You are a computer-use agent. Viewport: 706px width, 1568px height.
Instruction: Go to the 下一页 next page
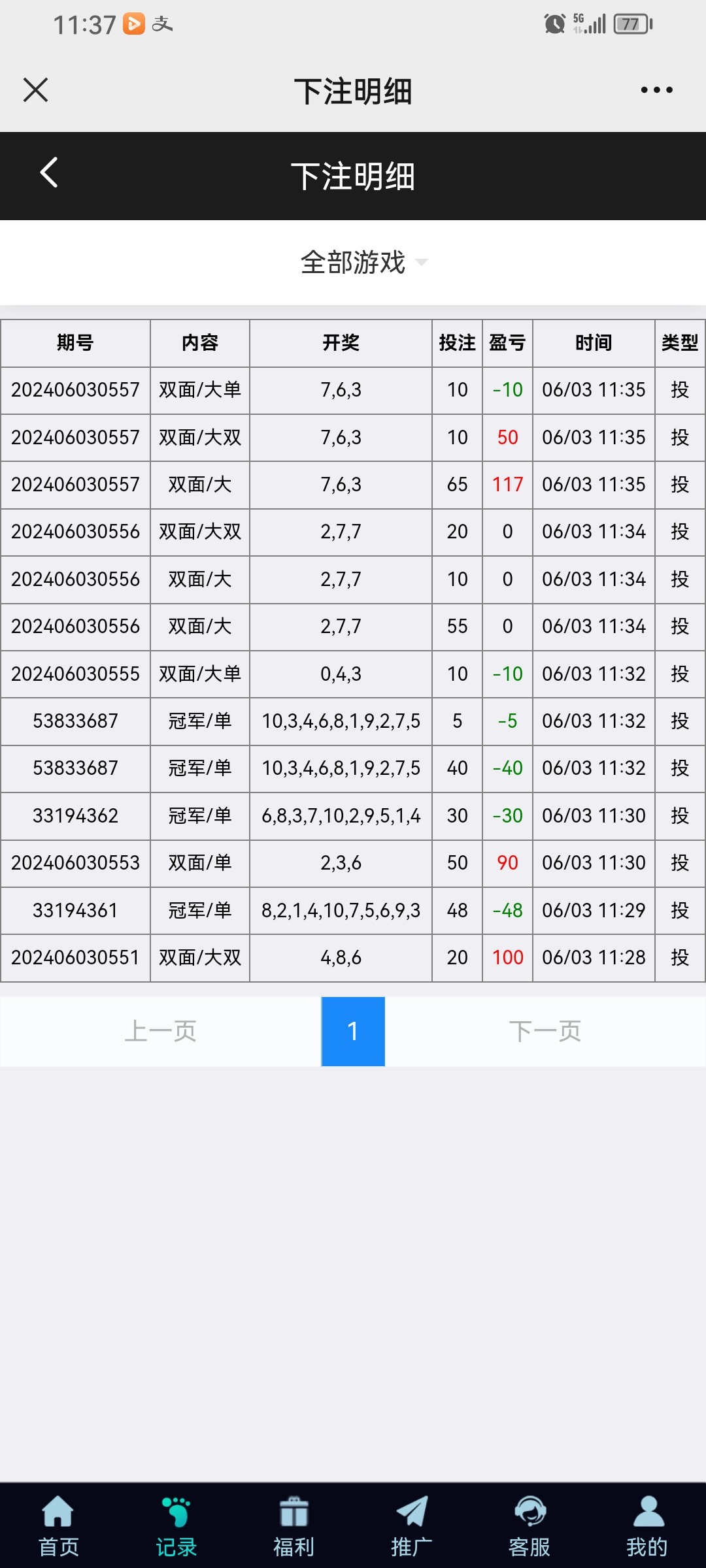(x=546, y=1030)
